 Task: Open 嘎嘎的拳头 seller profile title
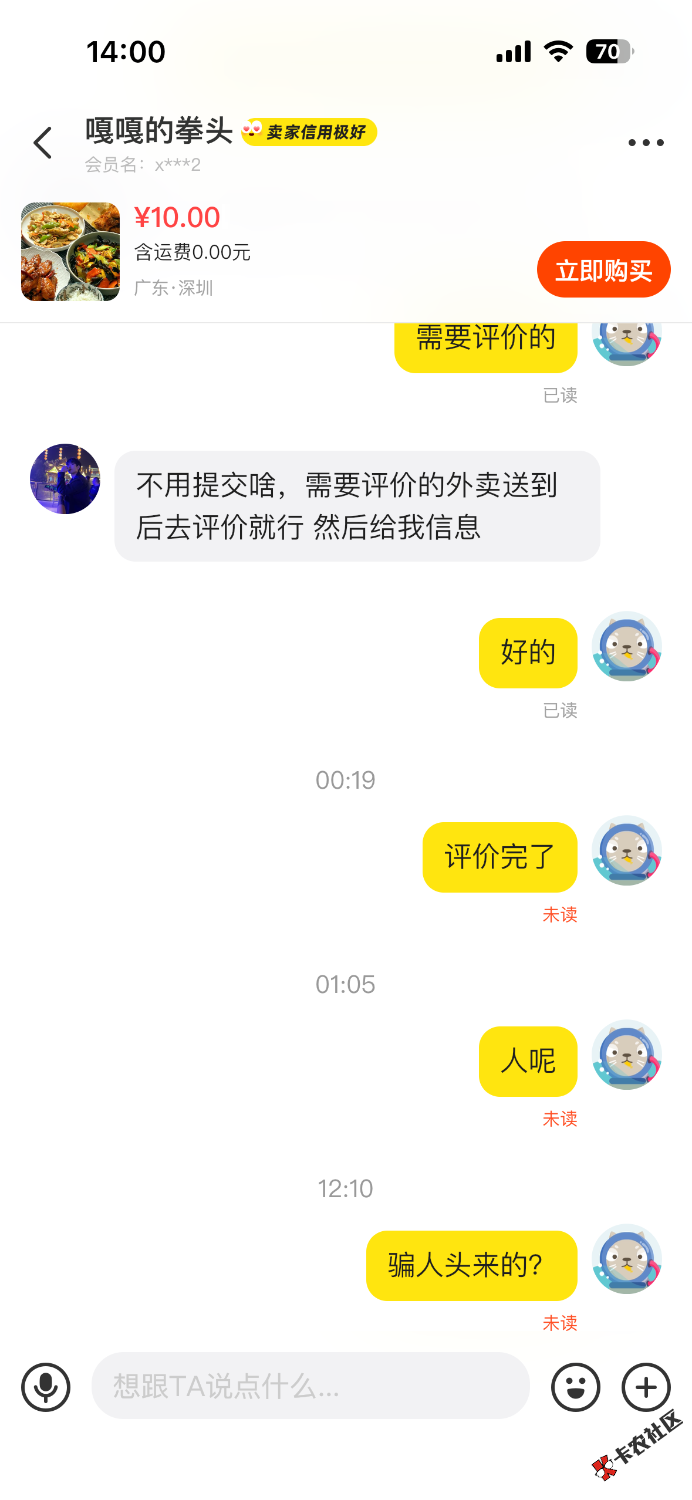coord(159,131)
